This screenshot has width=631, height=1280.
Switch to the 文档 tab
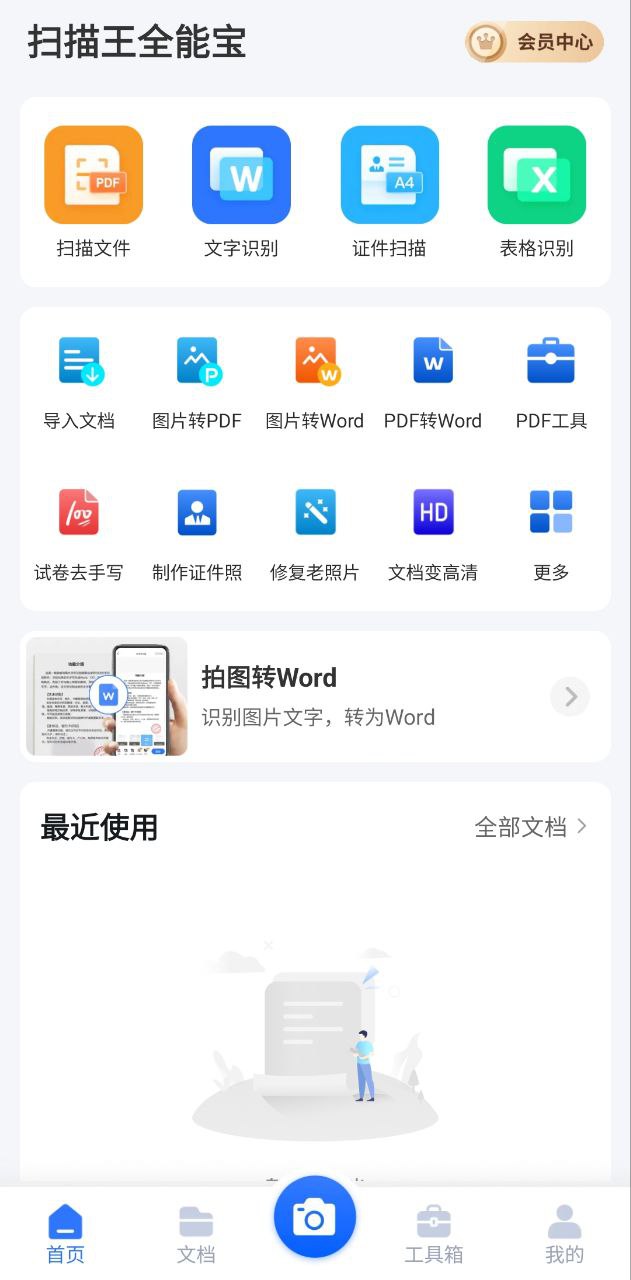coord(196,1234)
